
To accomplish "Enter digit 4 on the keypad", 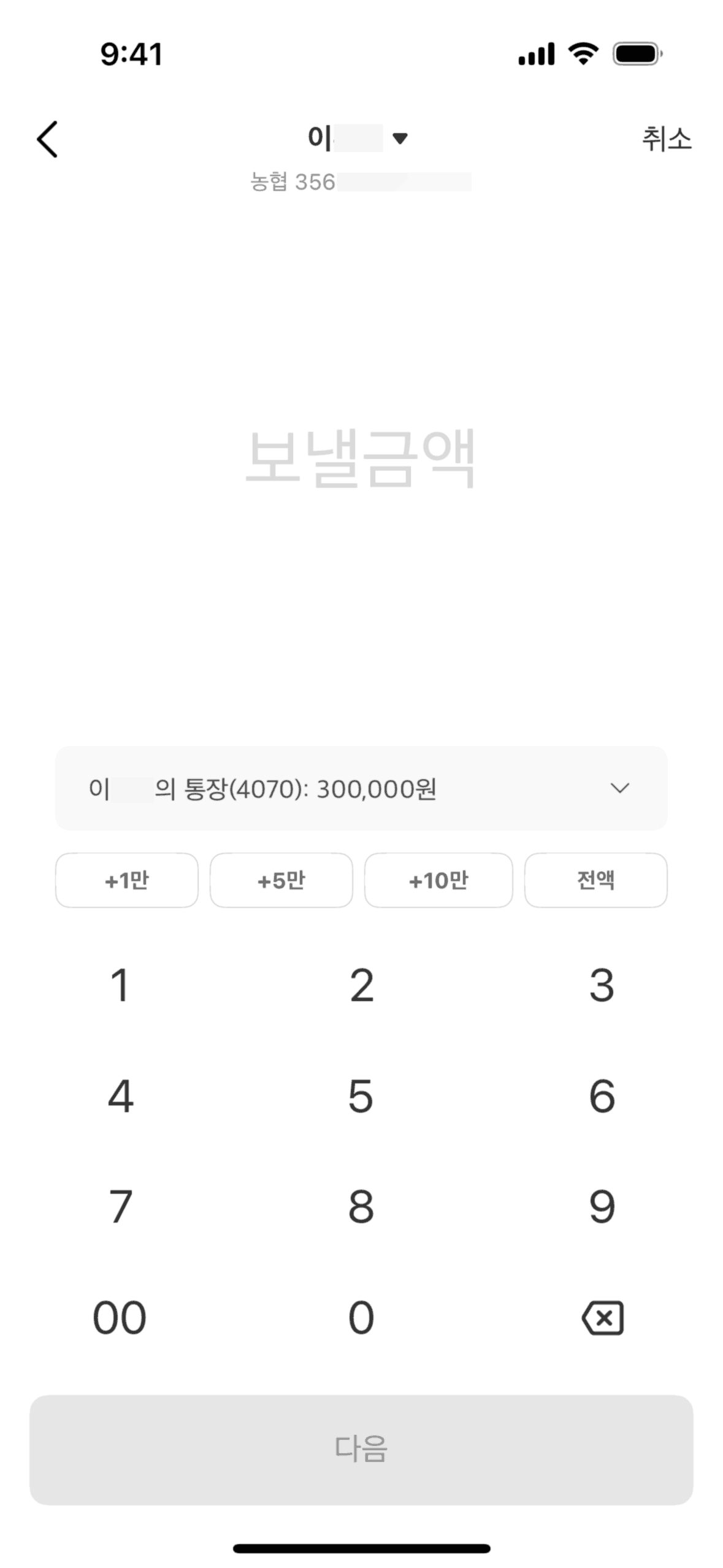I will pyautogui.click(x=120, y=1096).
